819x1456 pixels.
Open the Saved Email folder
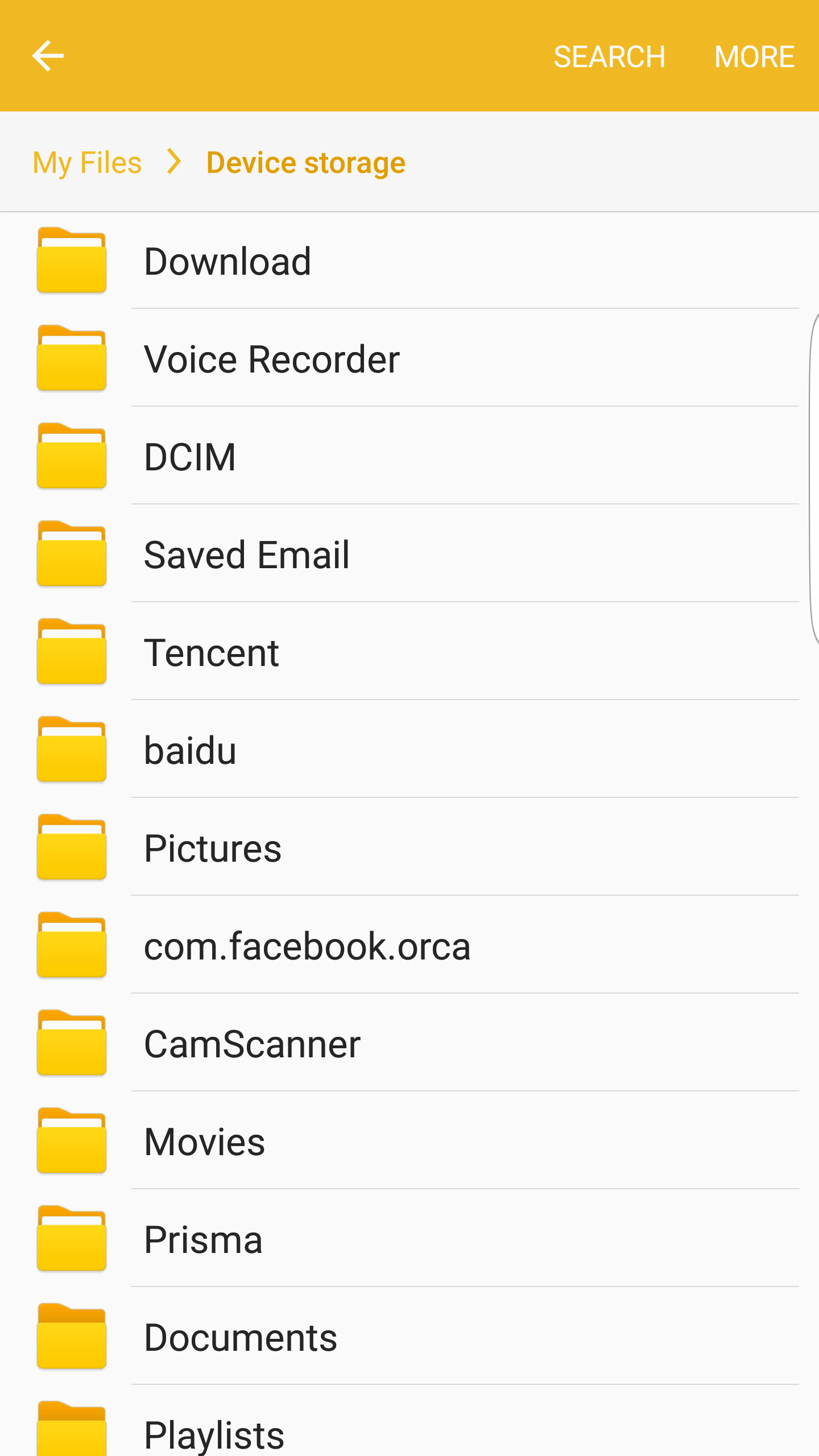[x=246, y=555]
